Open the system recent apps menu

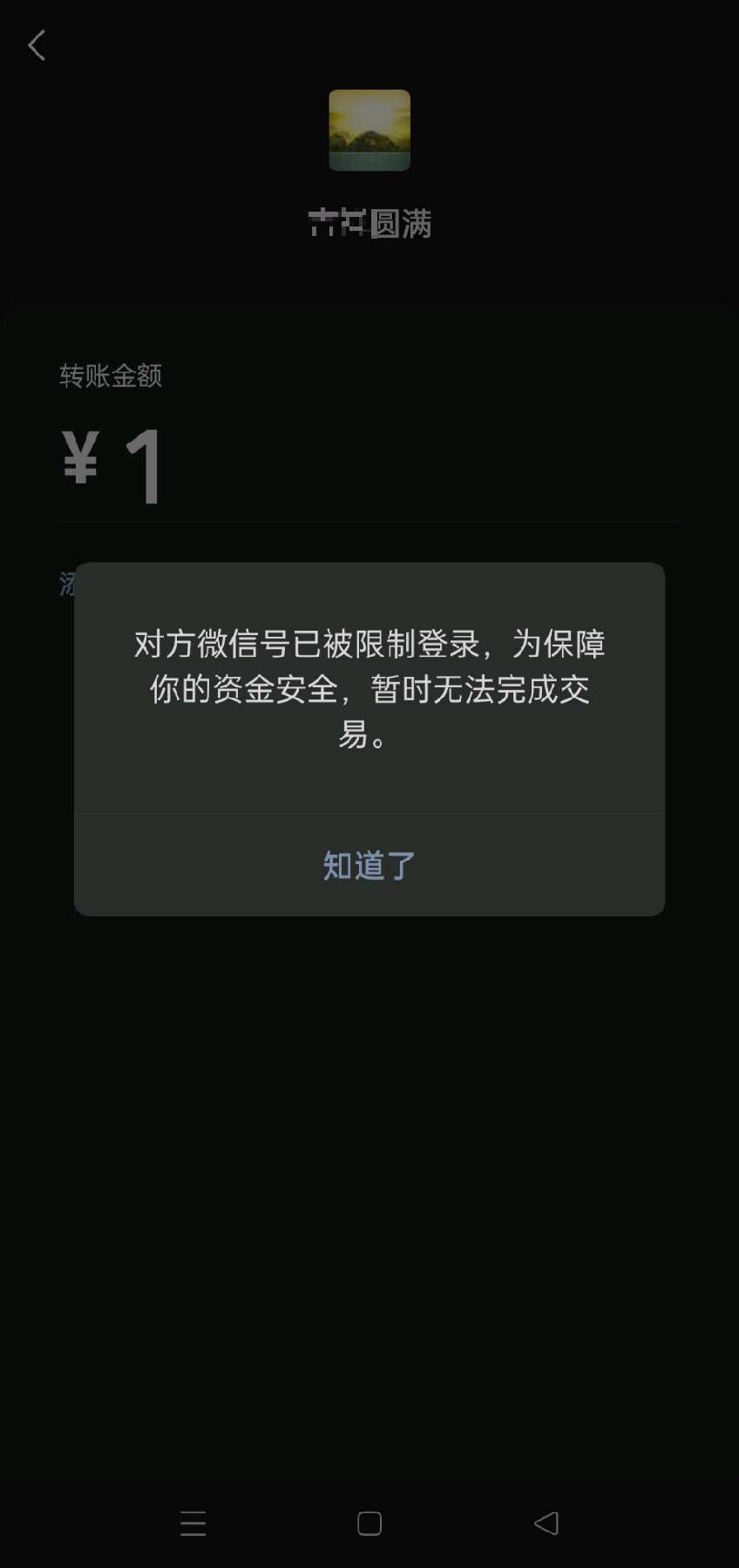click(193, 1524)
